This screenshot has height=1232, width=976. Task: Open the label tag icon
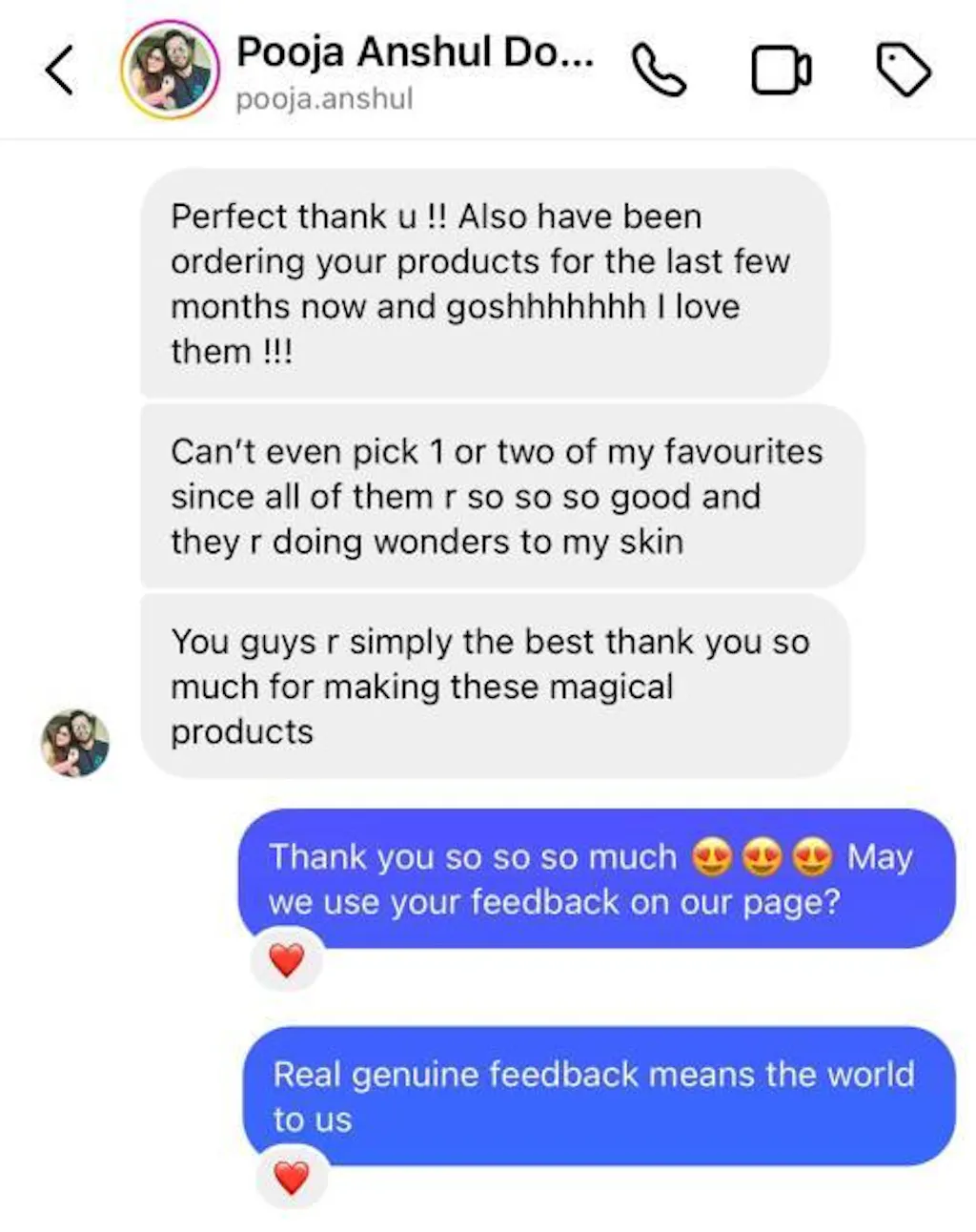(x=903, y=71)
